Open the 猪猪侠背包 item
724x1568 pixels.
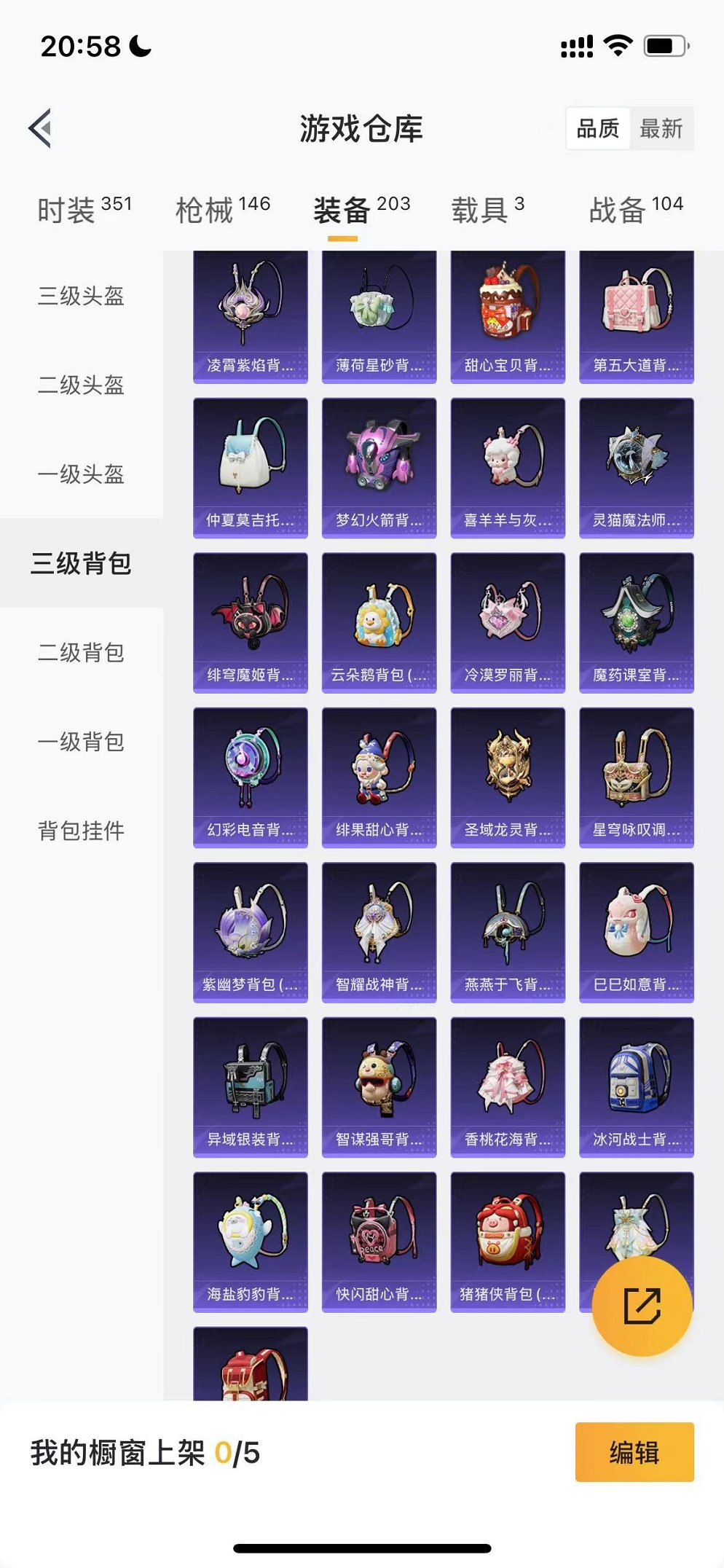coord(508,1242)
